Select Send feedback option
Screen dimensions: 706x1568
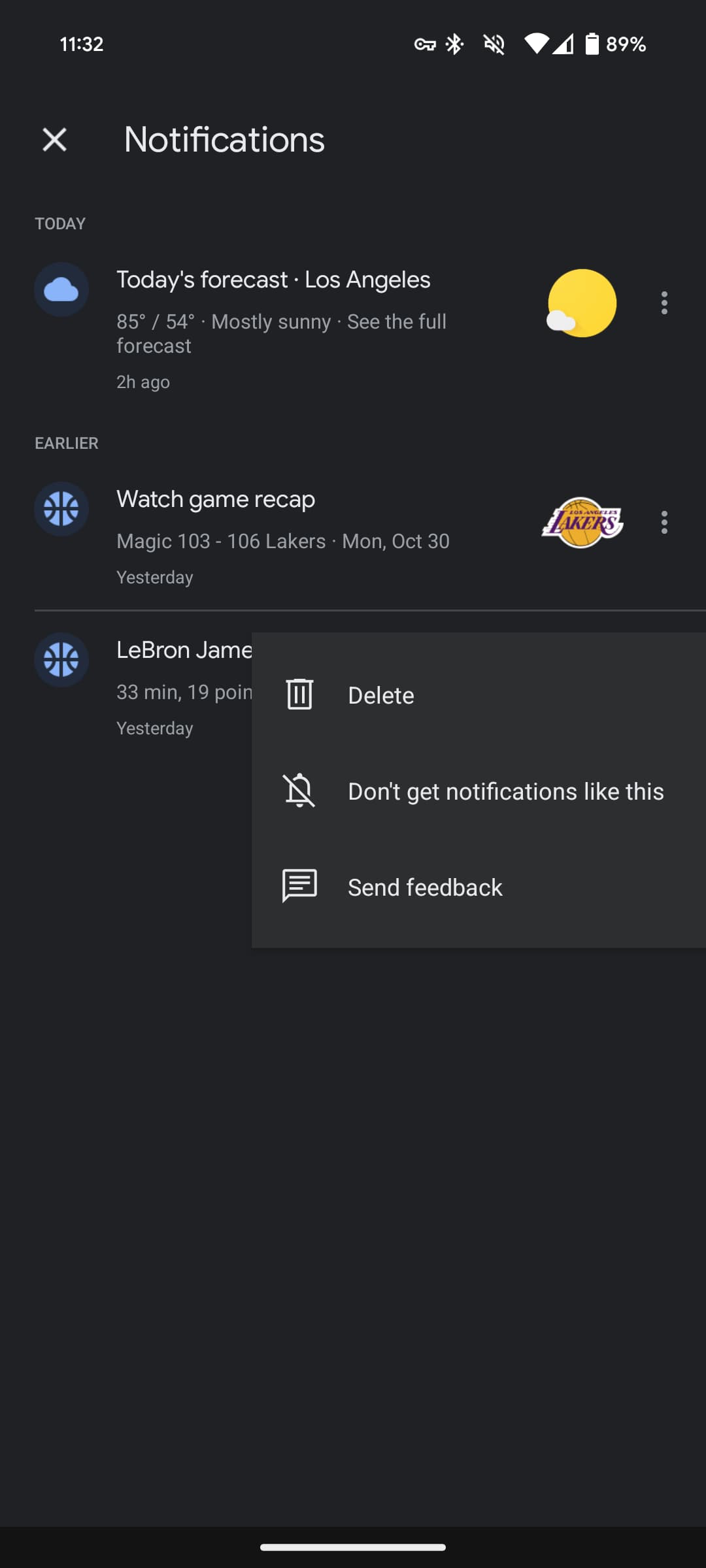point(425,887)
